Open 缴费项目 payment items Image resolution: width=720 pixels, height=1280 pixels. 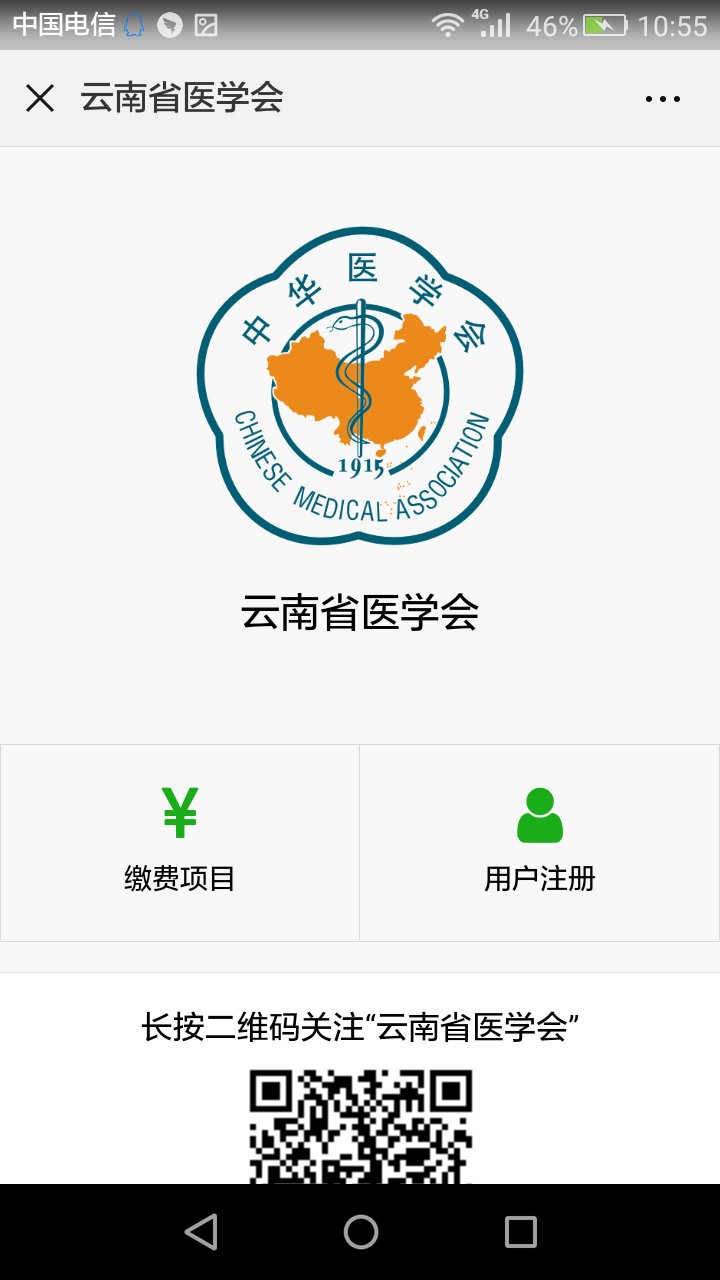[x=180, y=842]
